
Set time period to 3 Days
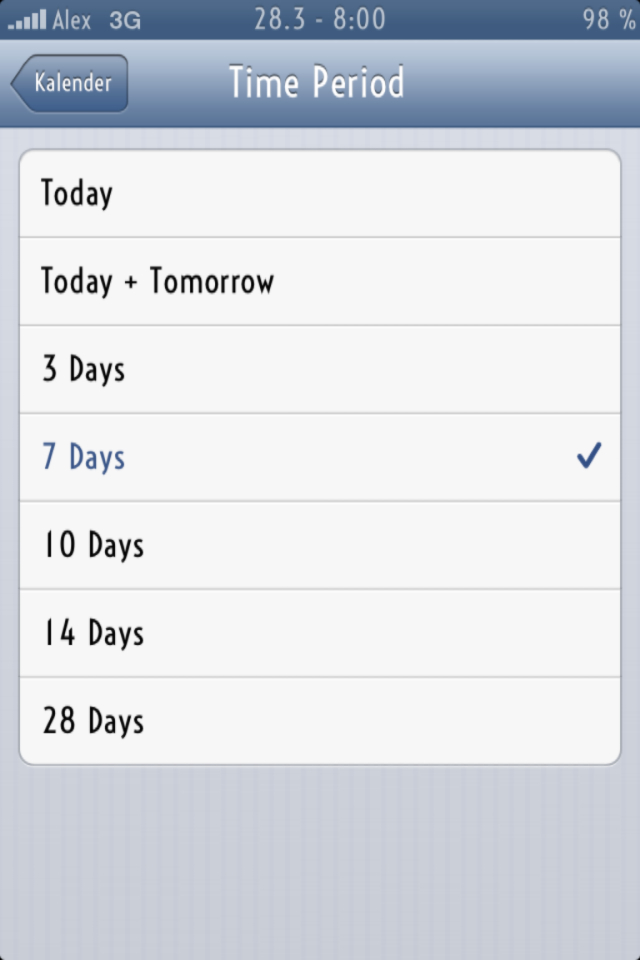pos(320,370)
